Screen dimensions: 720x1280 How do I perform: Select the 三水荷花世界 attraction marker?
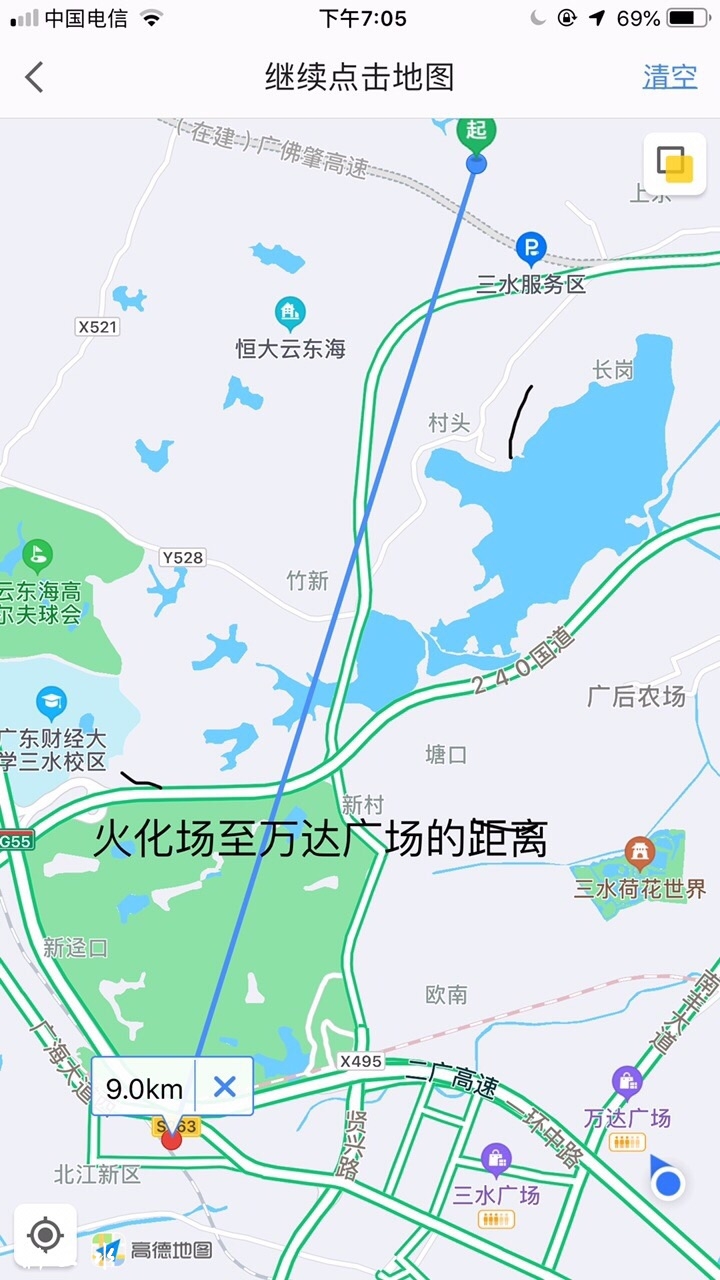pyautogui.click(x=639, y=853)
